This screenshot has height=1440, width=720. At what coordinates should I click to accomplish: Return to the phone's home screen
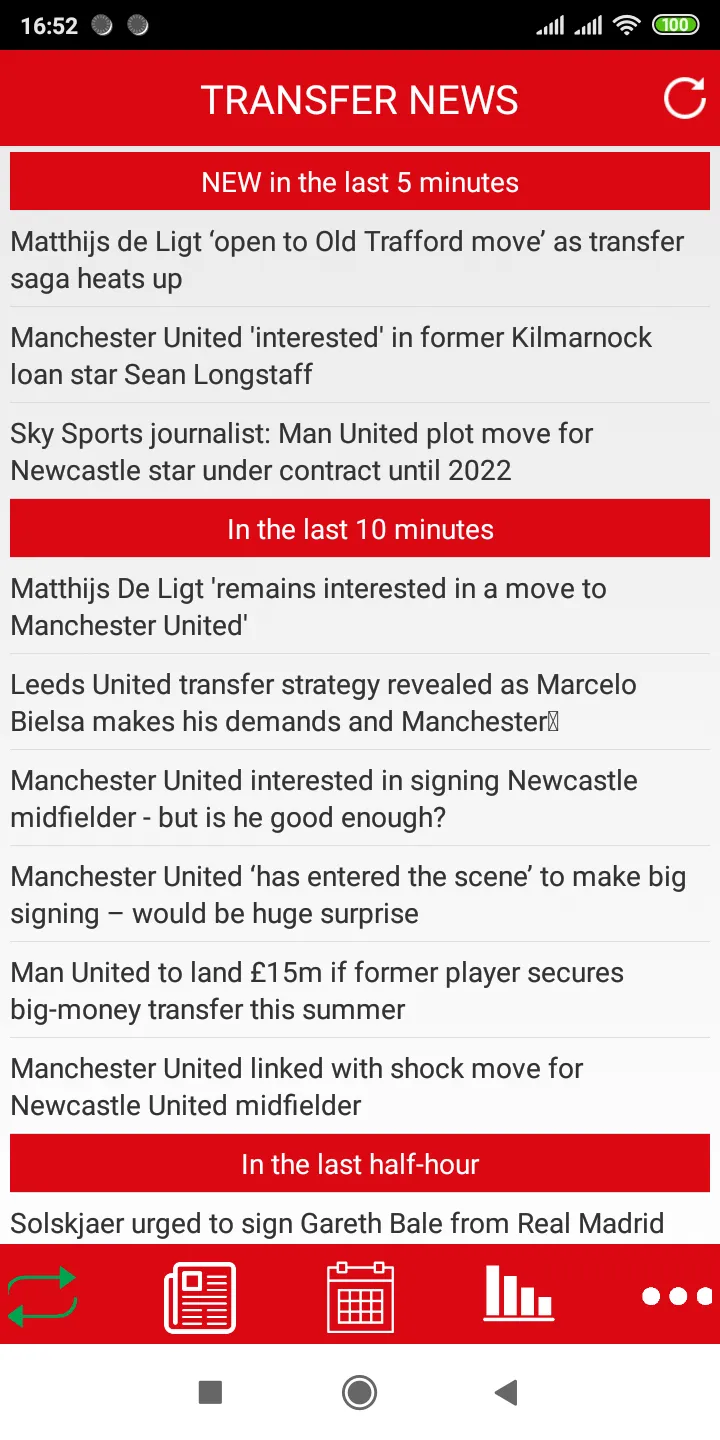[x=359, y=1392]
